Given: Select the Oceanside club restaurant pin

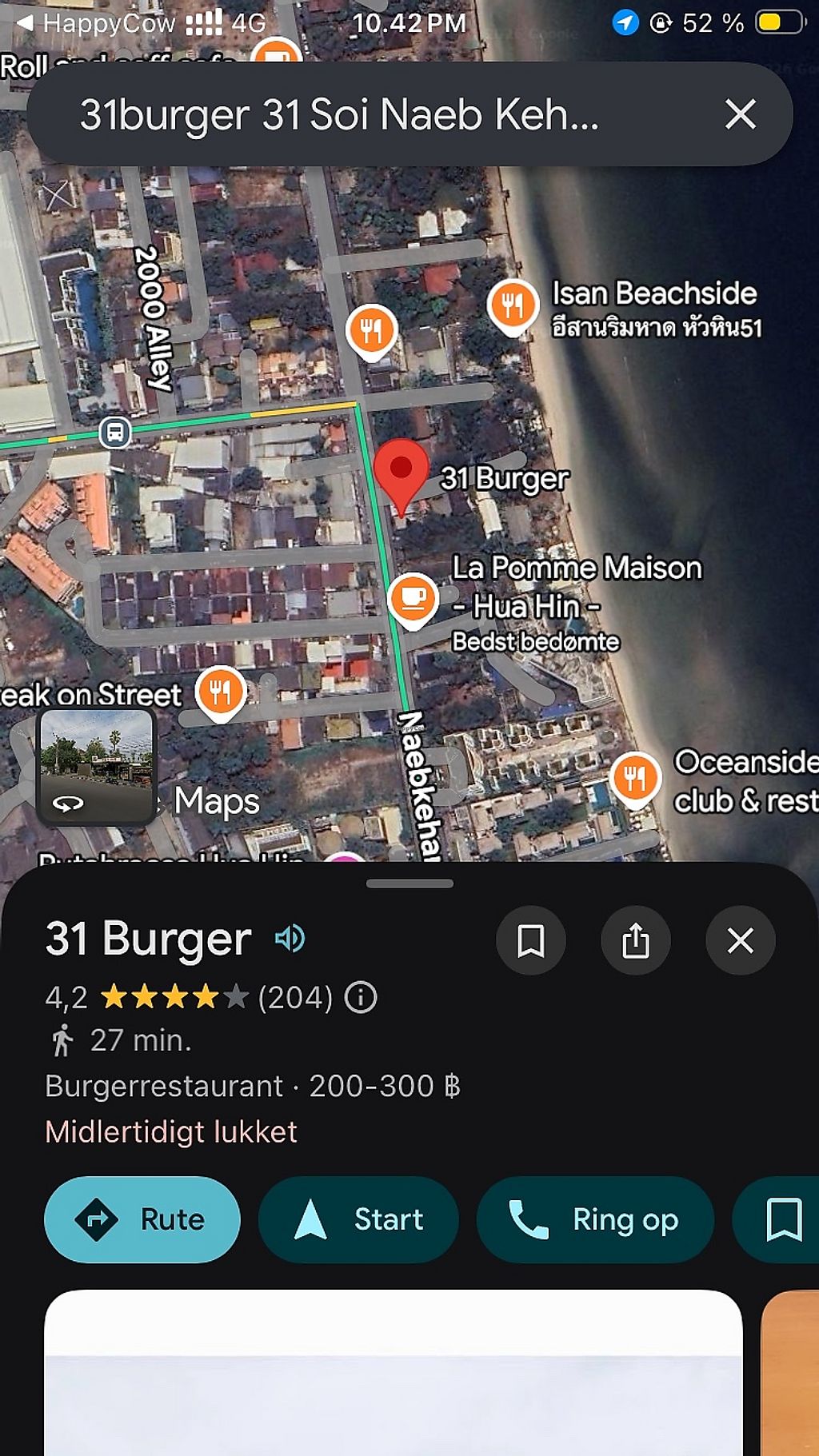Looking at the screenshot, I should 635,778.
